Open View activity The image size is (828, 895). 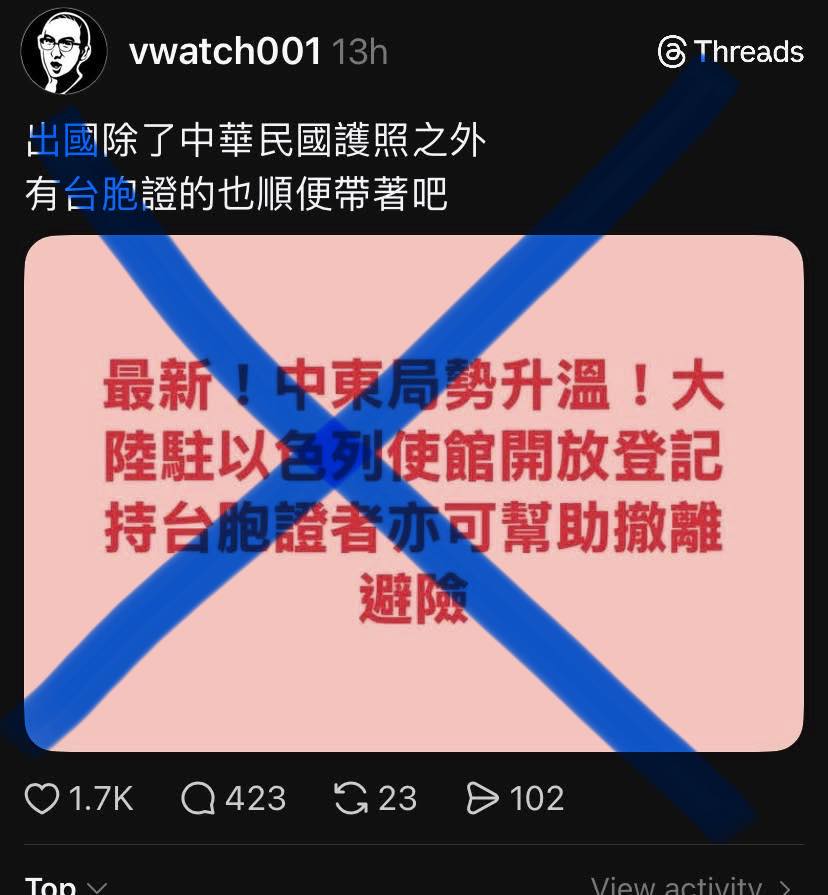point(690,886)
